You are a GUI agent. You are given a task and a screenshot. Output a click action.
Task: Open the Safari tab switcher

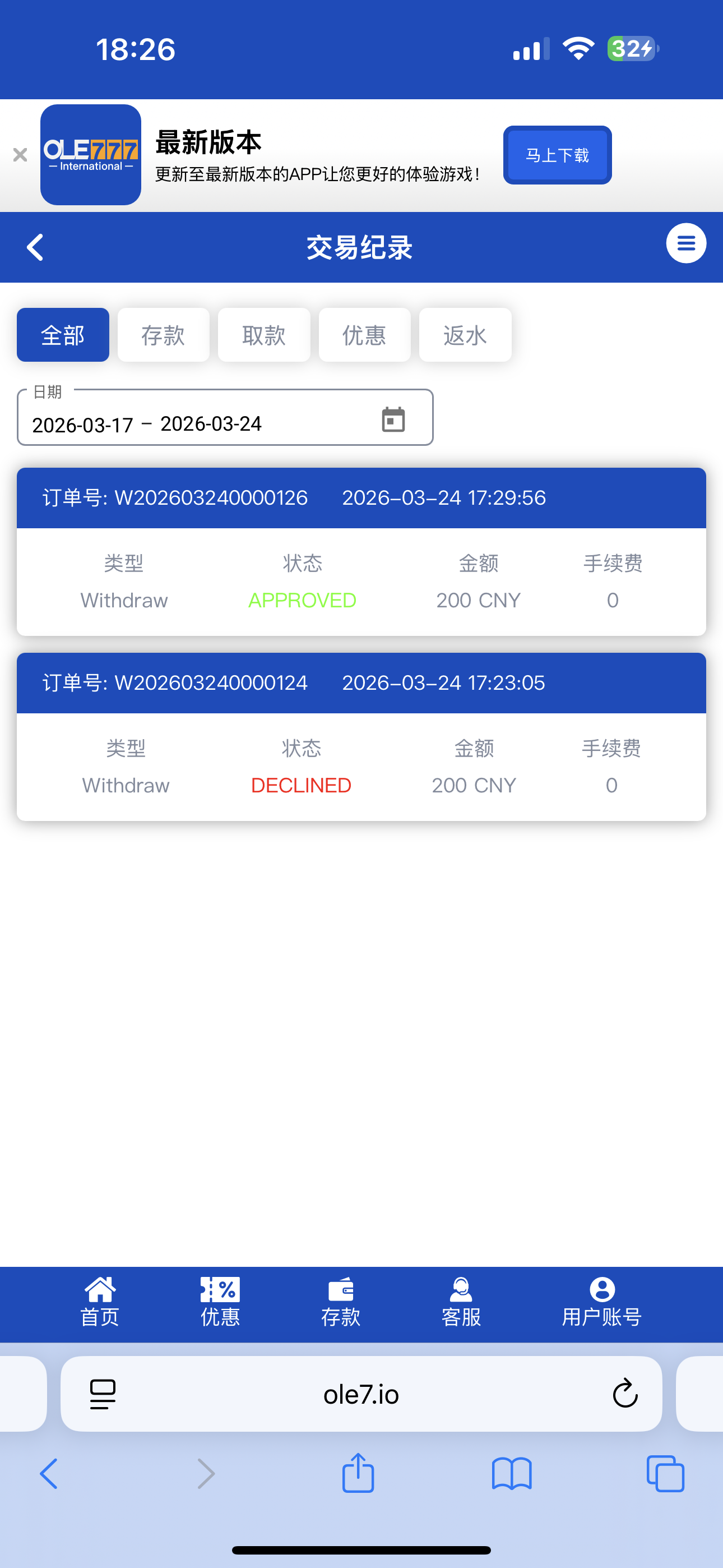point(666,1474)
